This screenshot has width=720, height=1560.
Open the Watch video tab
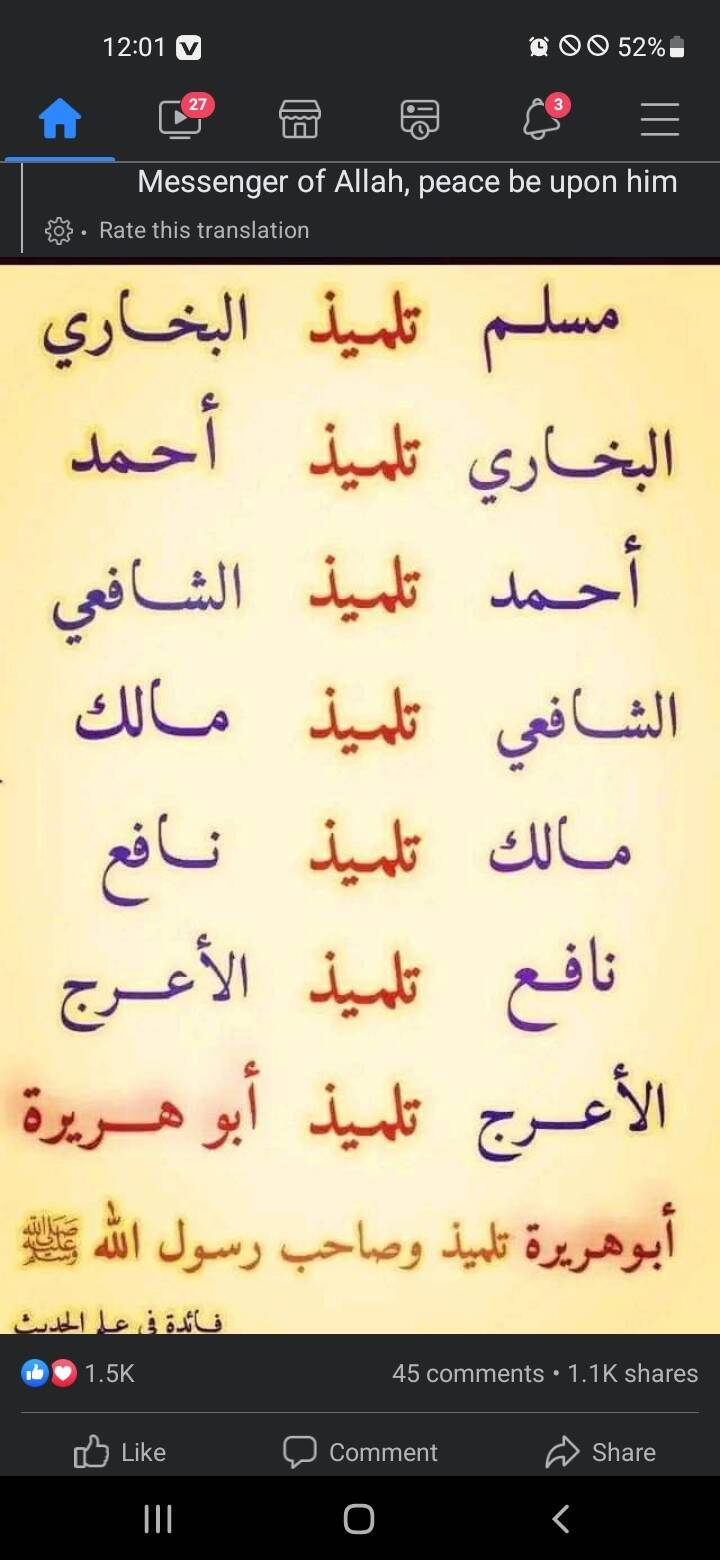click(x=180, y=120)
